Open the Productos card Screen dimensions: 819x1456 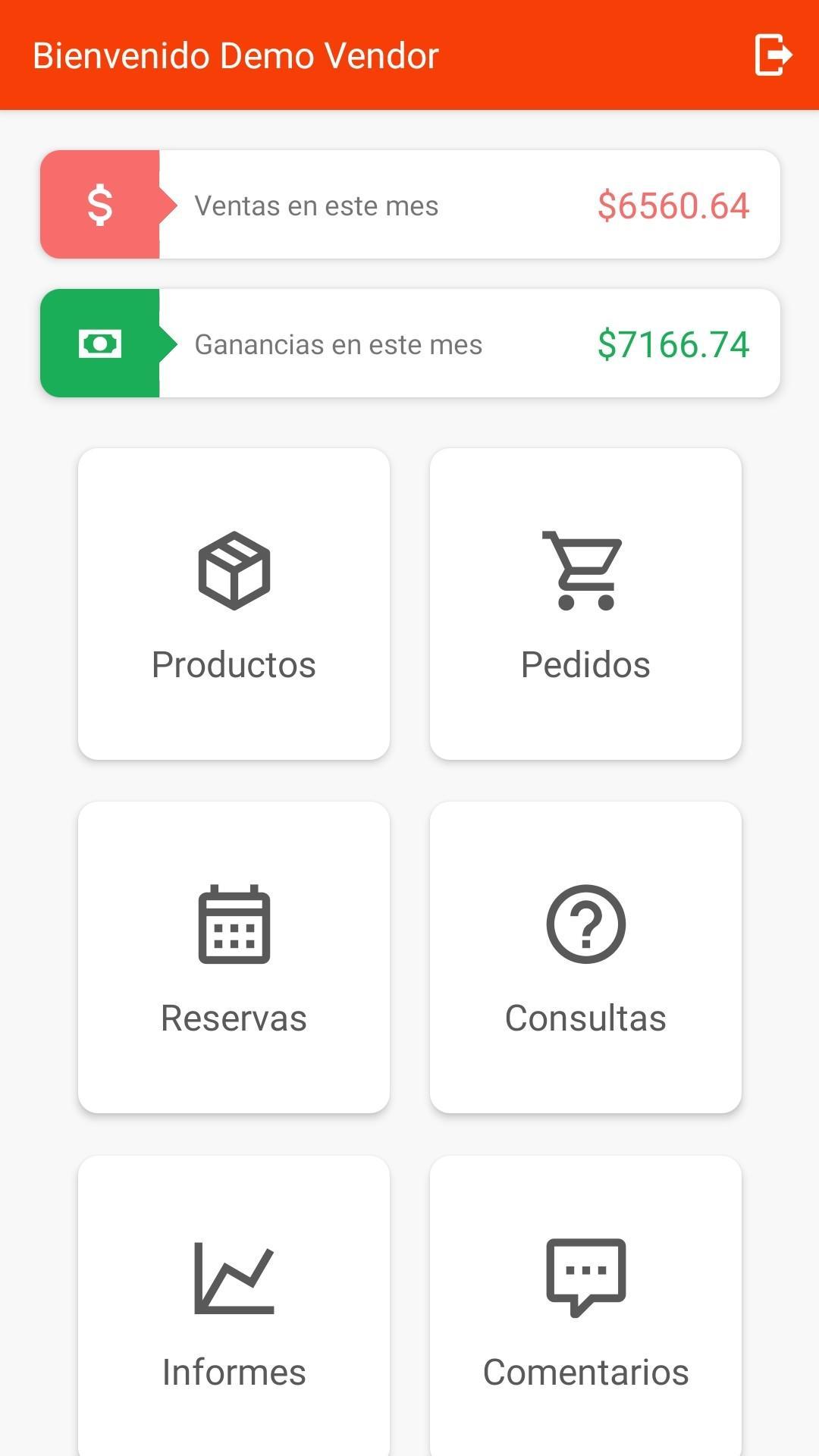(x=234, y=604)
